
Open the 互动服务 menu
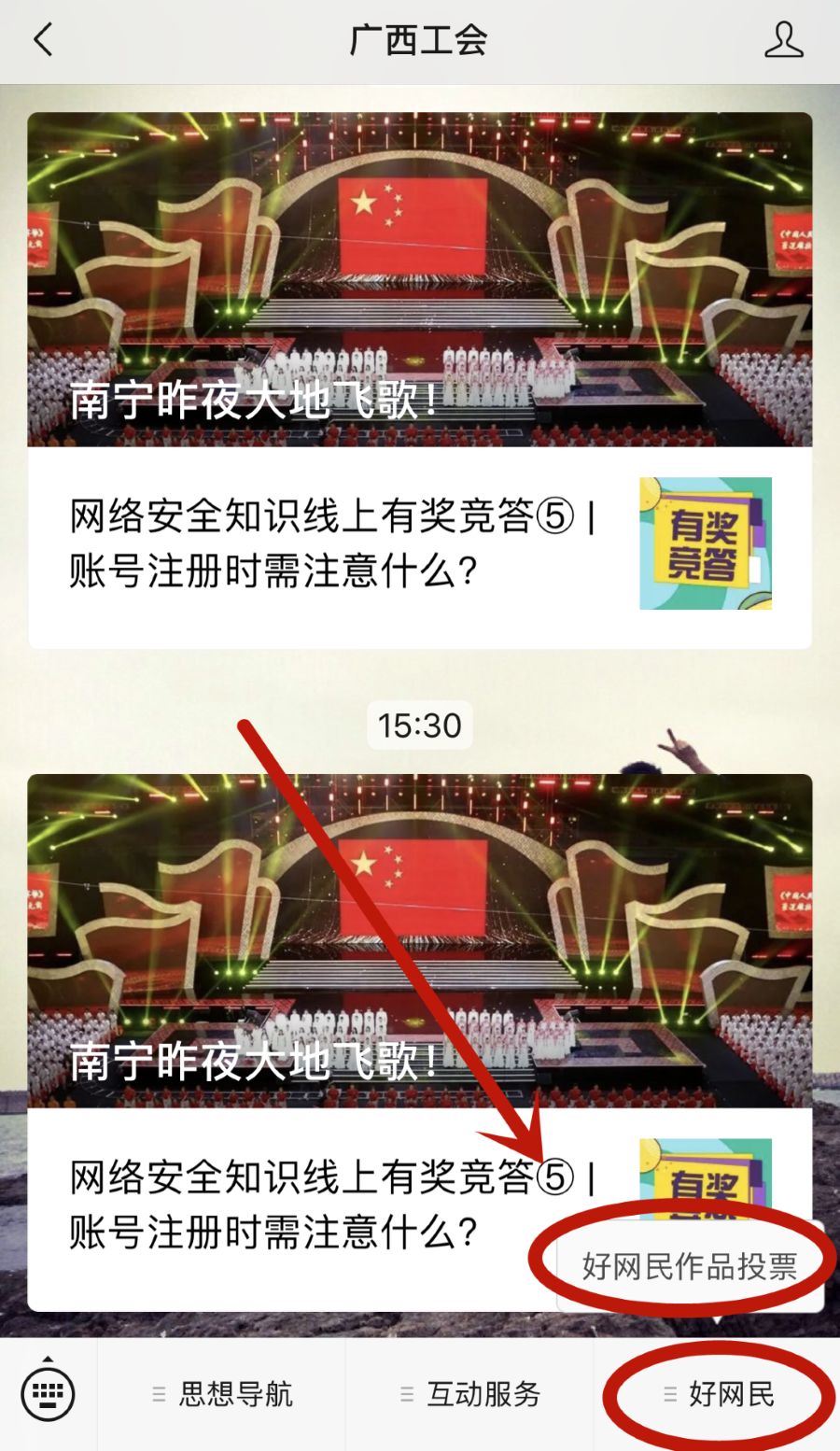click(470, 1394)
